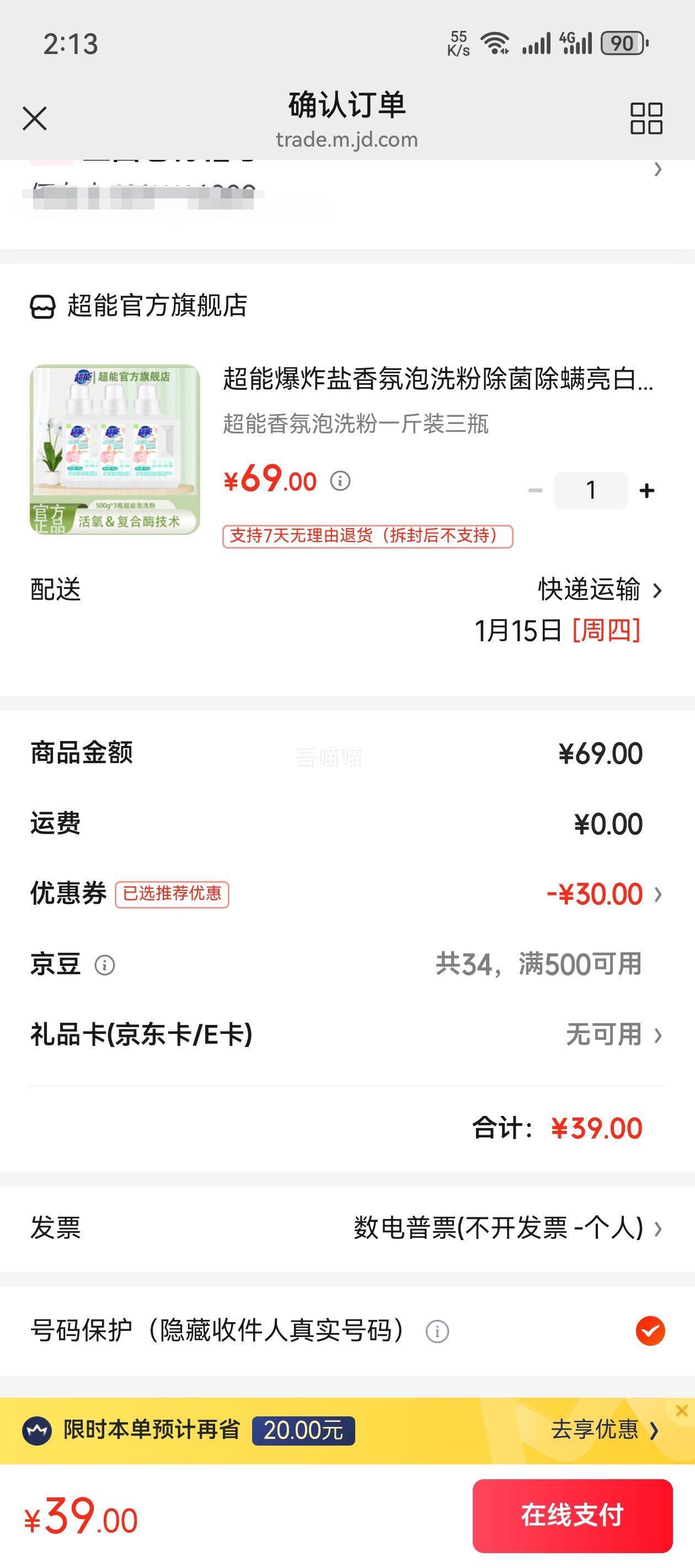Increase item quantity with plus button
Viewport: 695px width, 1568px height.
pos(647,490)
